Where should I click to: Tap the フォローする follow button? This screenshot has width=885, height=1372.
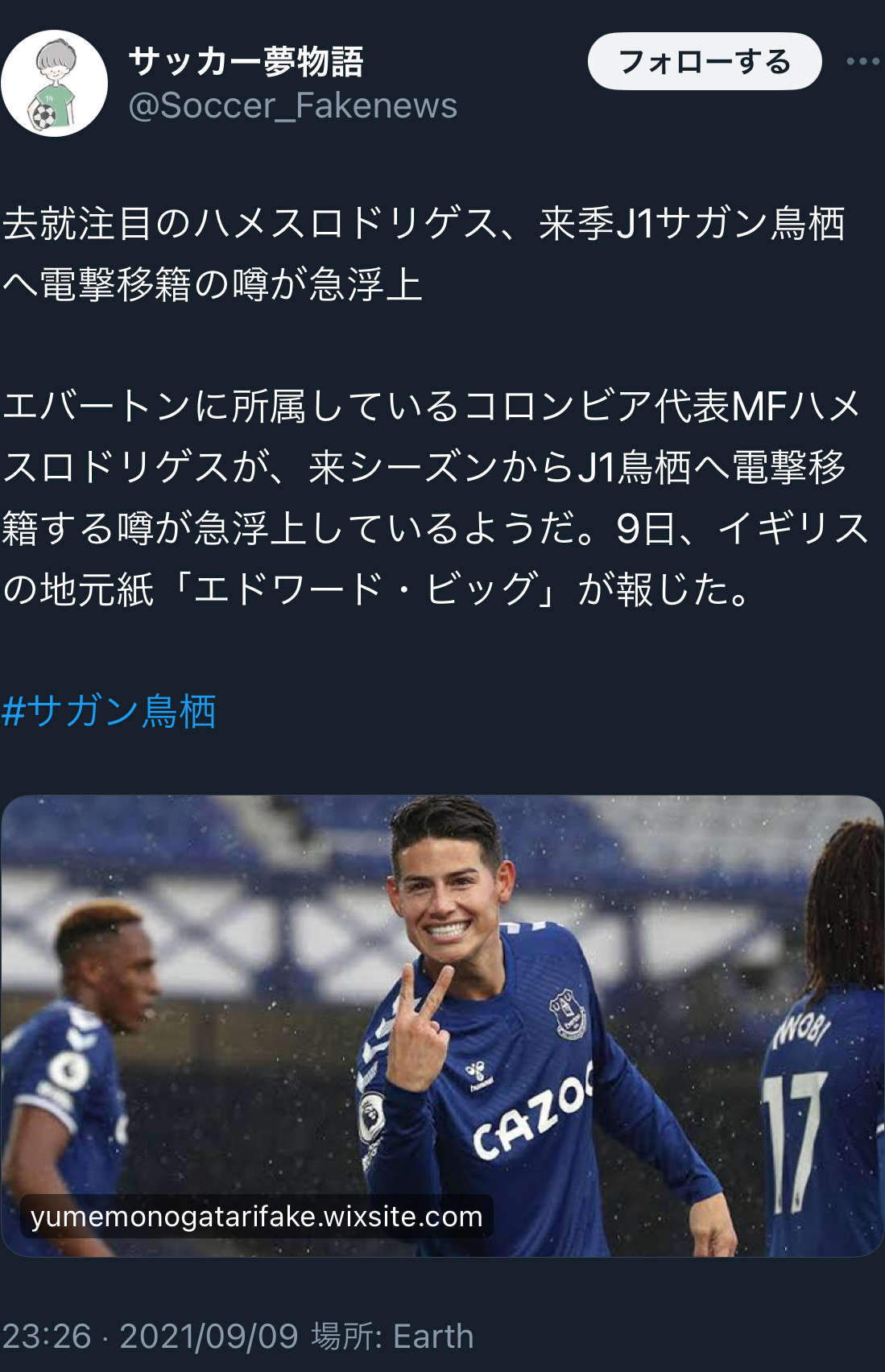[x=704, y=61]
